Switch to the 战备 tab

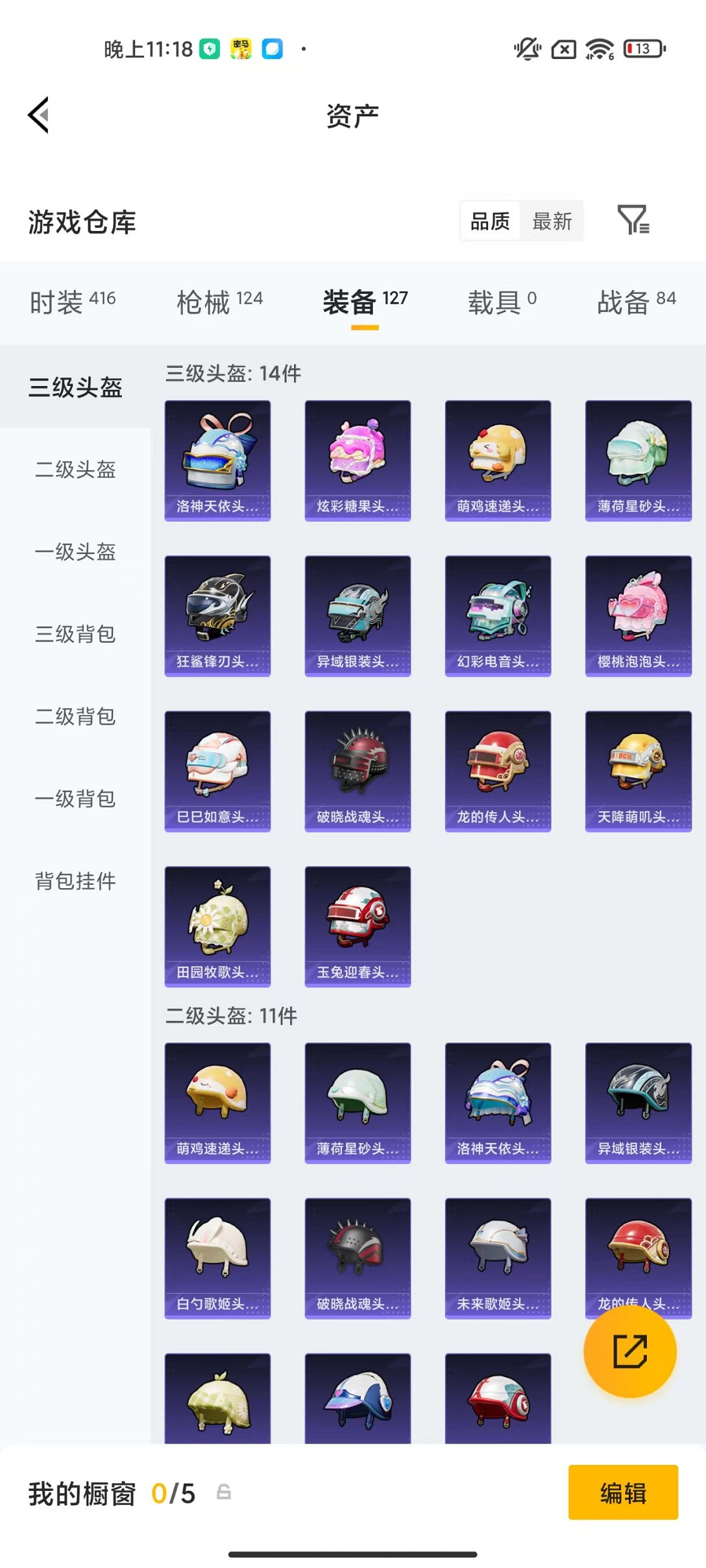point(637,302)
